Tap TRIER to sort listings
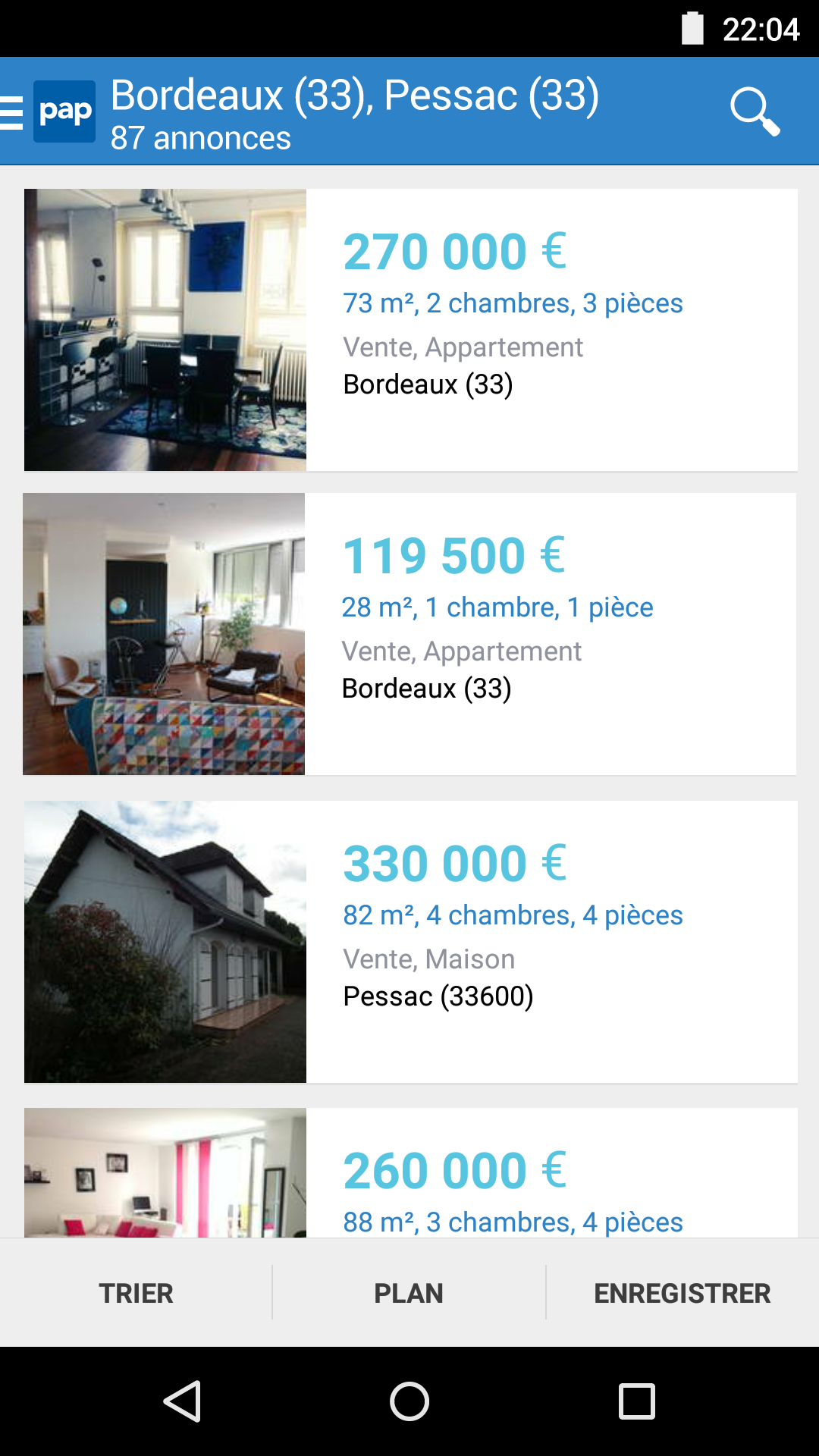Viewport: 819px width, 1456px height. (136, 1293)
